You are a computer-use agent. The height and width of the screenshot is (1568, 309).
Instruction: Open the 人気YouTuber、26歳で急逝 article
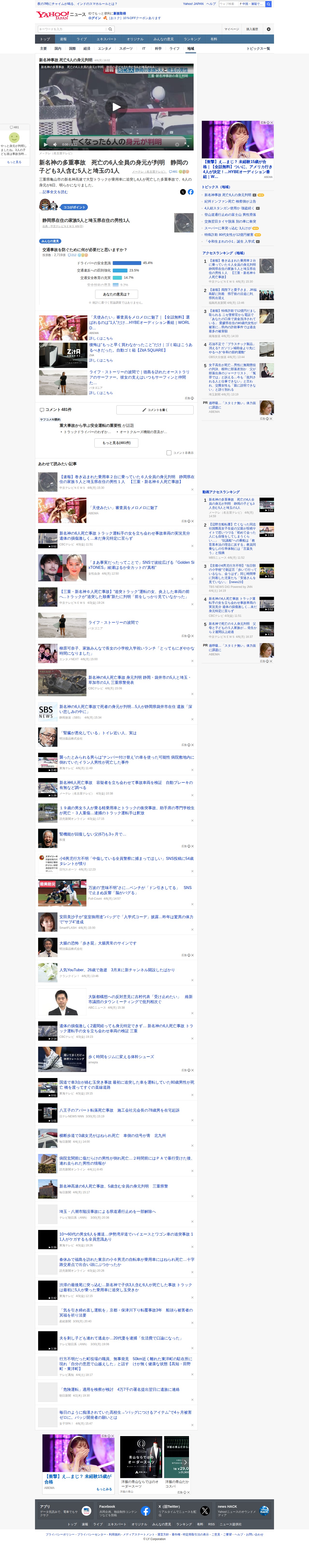pyautogui.click(x=116, y=970)
